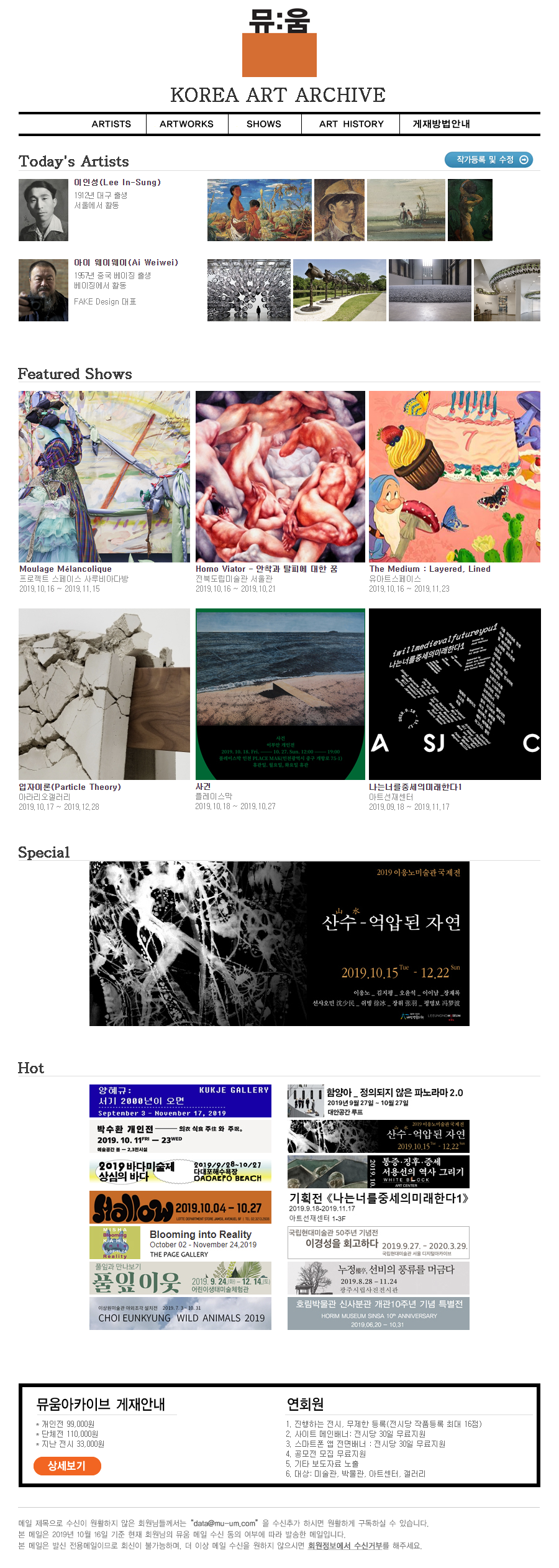This screenshot has width=559, height=1568.
Task: Open the Hollow 2019.10.04-10.27 banner
Action: point(180,1207)
